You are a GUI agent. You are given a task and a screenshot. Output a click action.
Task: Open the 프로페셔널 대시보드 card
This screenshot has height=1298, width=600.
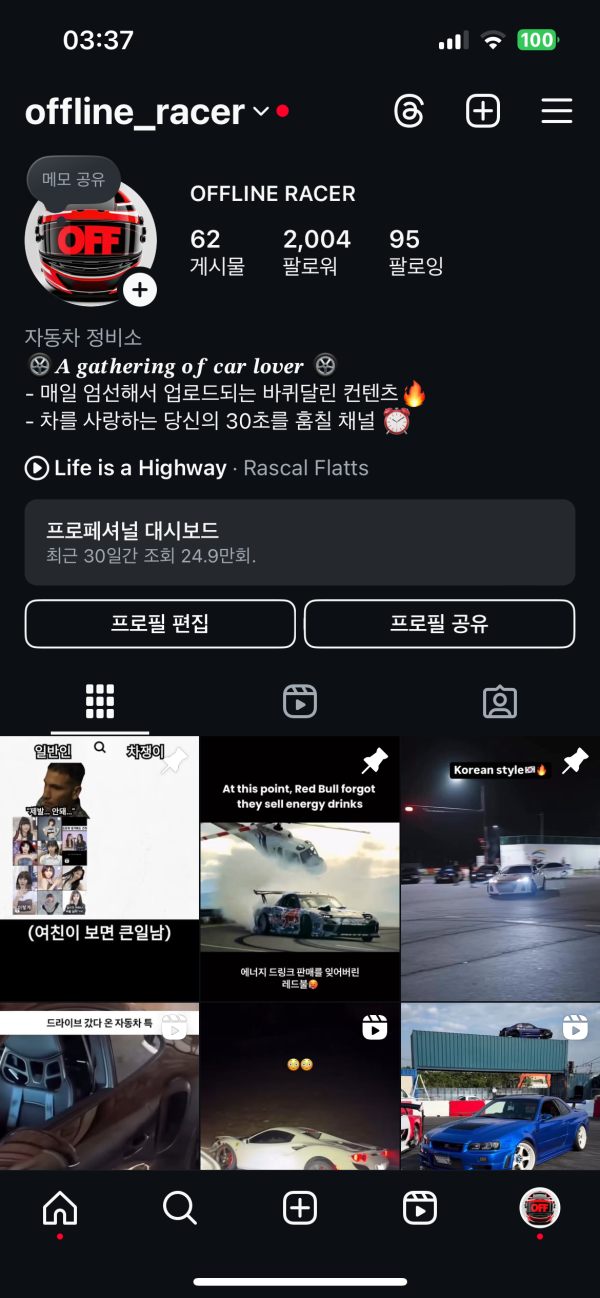point(300,542)
